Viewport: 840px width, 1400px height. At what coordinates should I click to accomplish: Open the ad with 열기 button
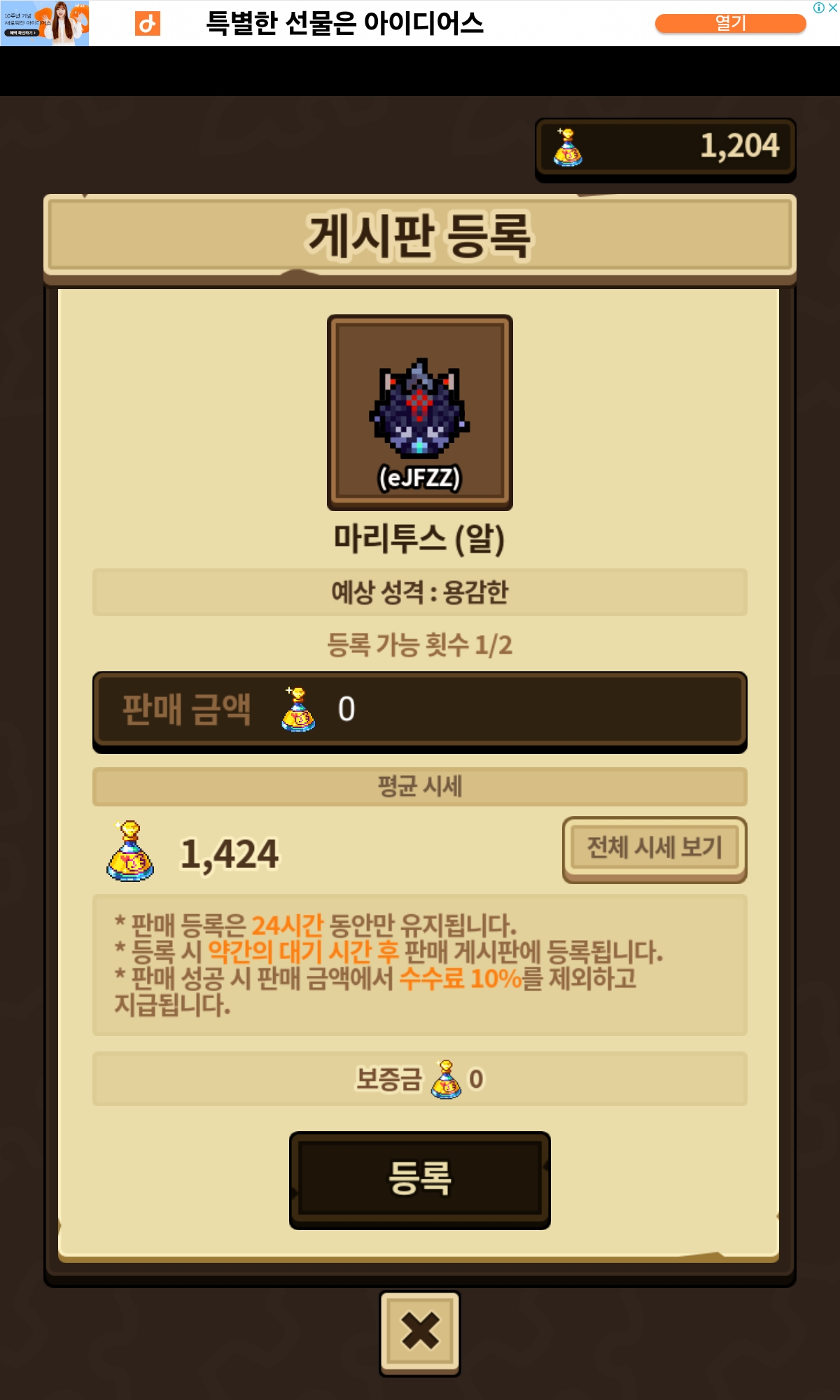(x=730, y=23)
